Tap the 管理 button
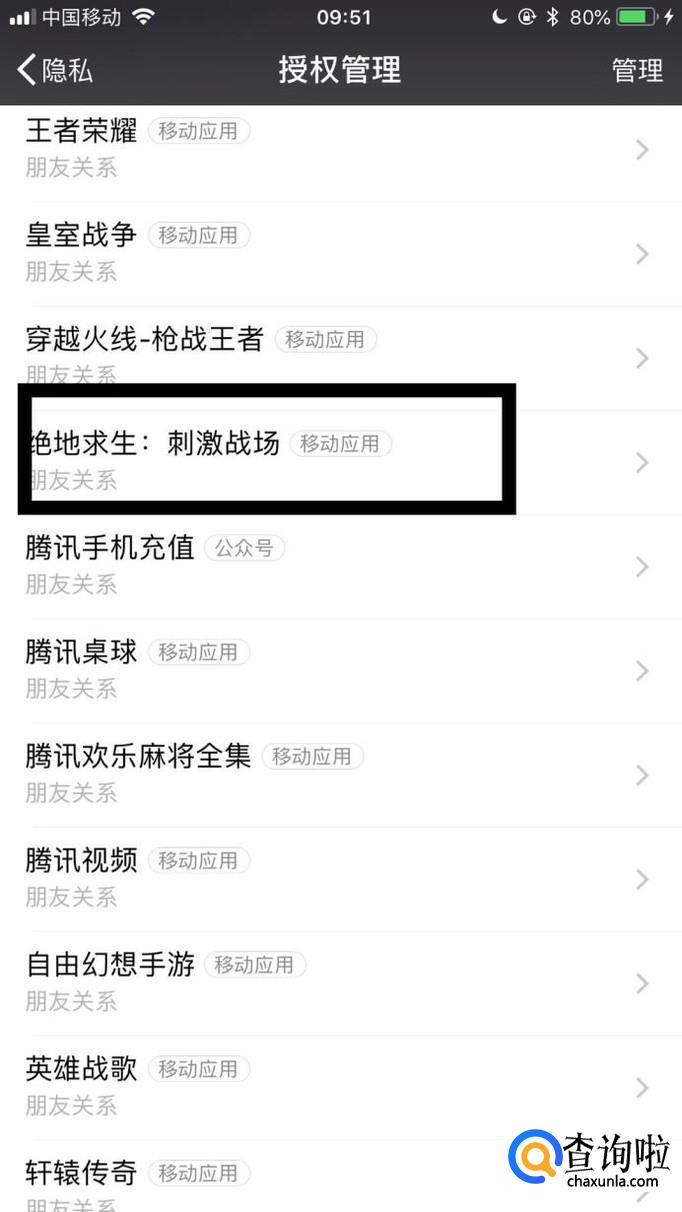Screen dimensions: 682x1212 [x=637, y=70]
